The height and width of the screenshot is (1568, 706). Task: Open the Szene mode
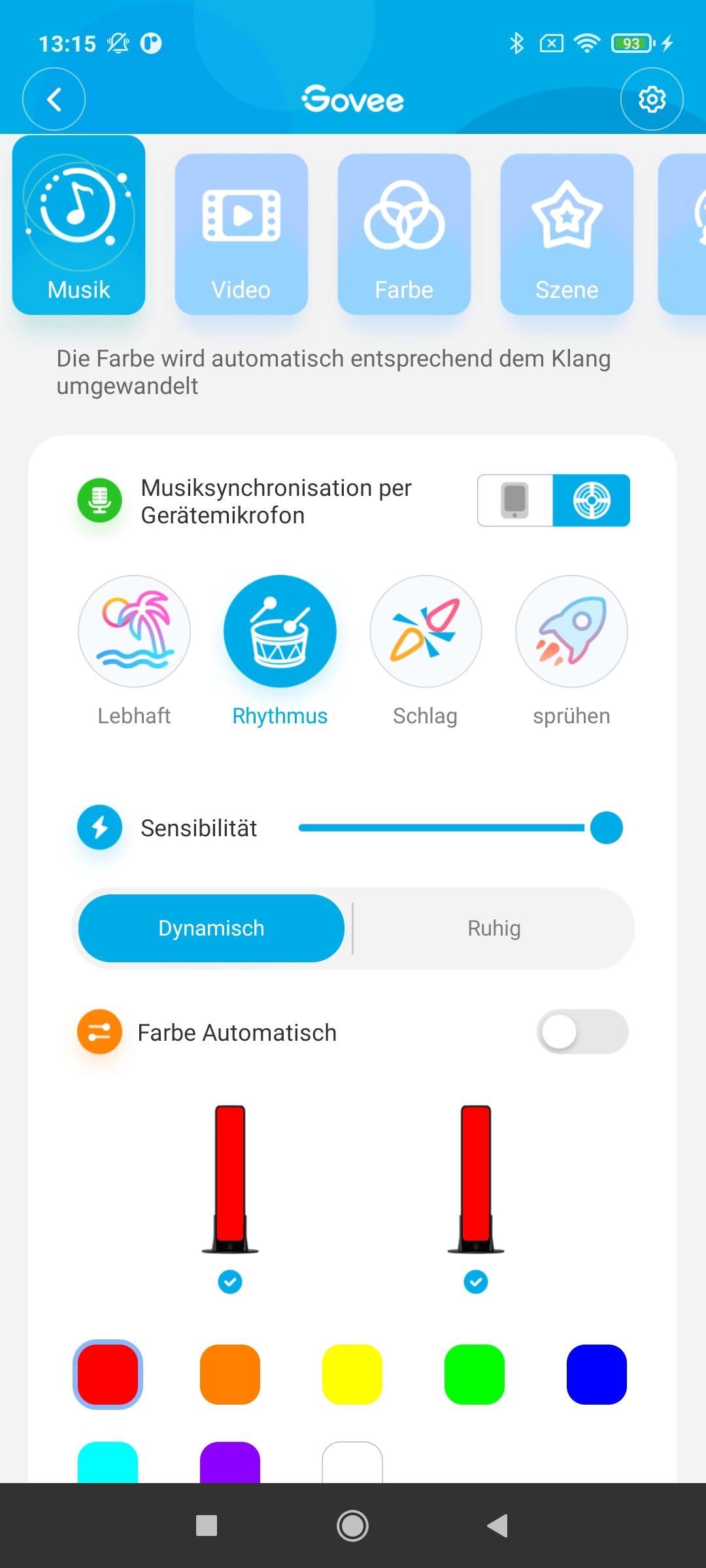coord(567,234)
